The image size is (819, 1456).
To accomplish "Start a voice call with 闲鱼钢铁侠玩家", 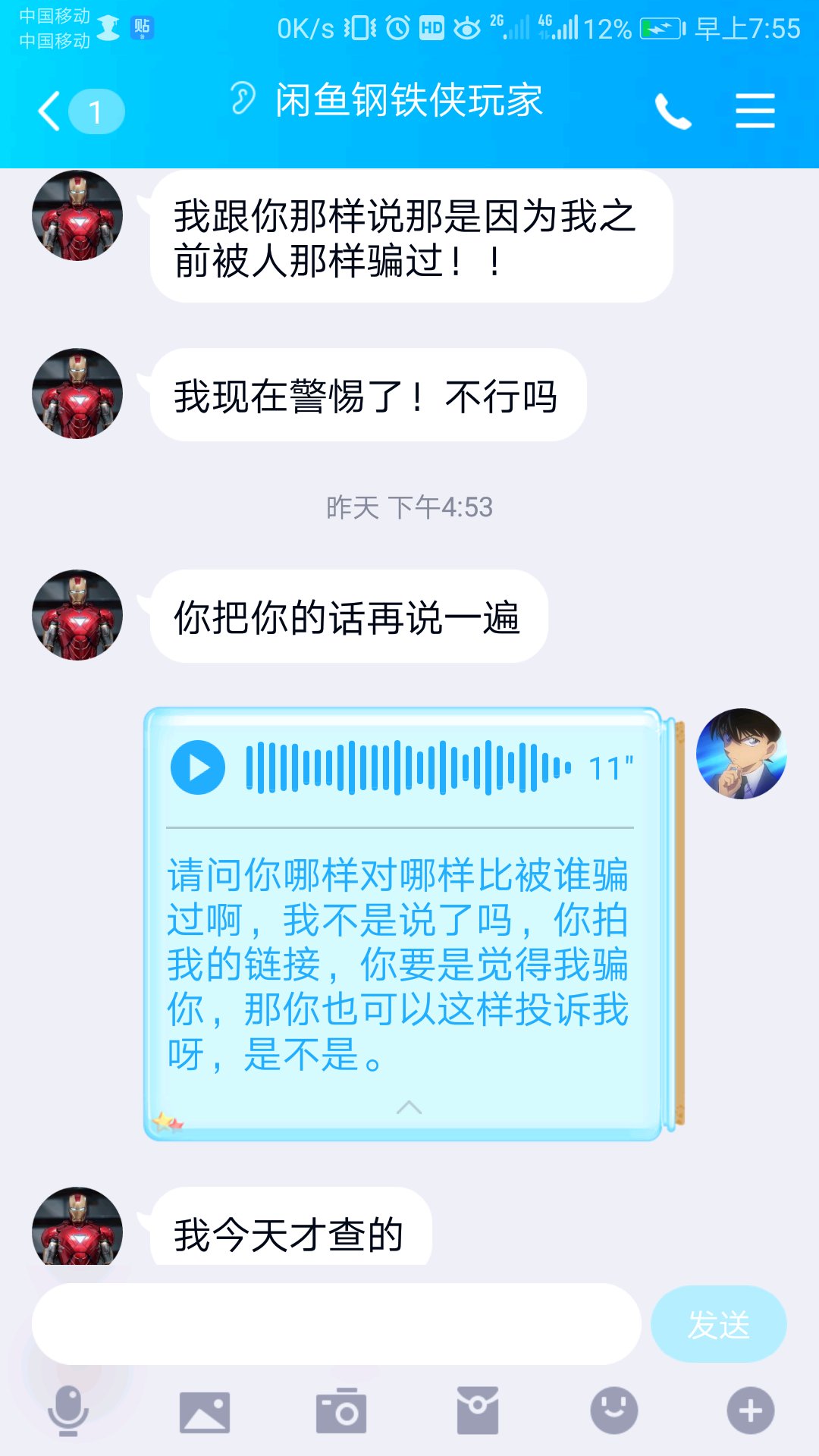I will pyautogui.click(x=673, y=111).
